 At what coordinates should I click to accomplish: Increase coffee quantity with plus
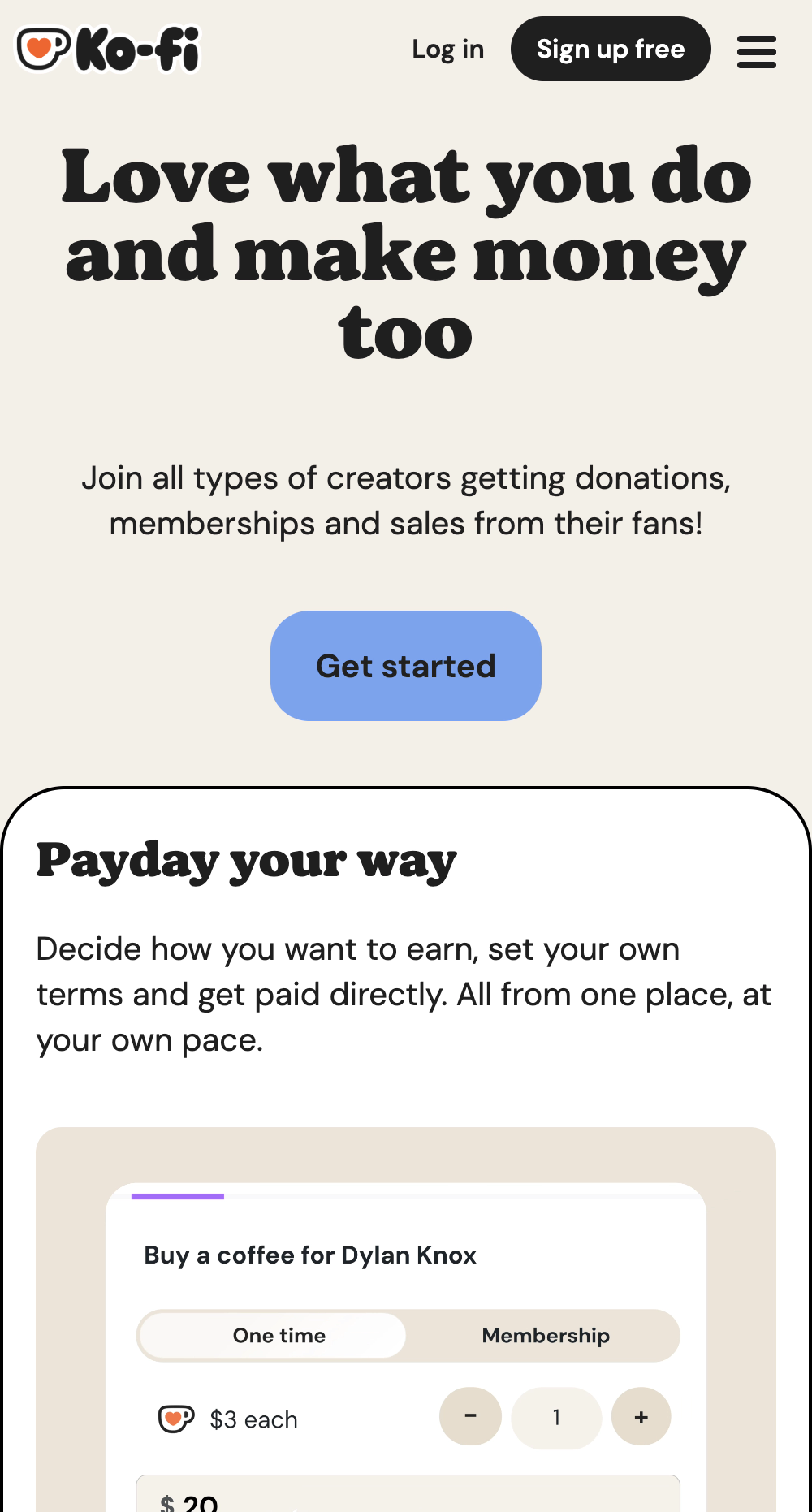click(x=641, y=1416)
